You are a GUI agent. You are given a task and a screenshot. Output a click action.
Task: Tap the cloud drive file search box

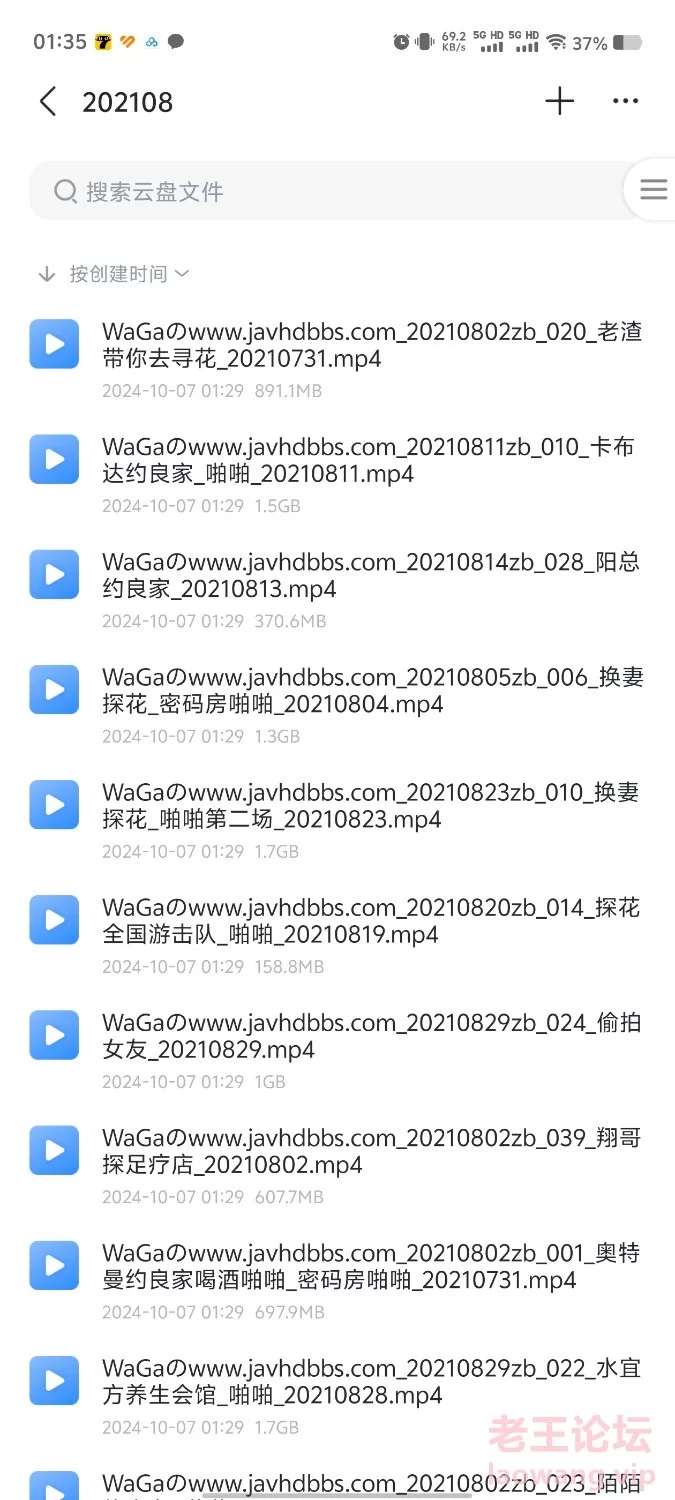click(330, 191)
